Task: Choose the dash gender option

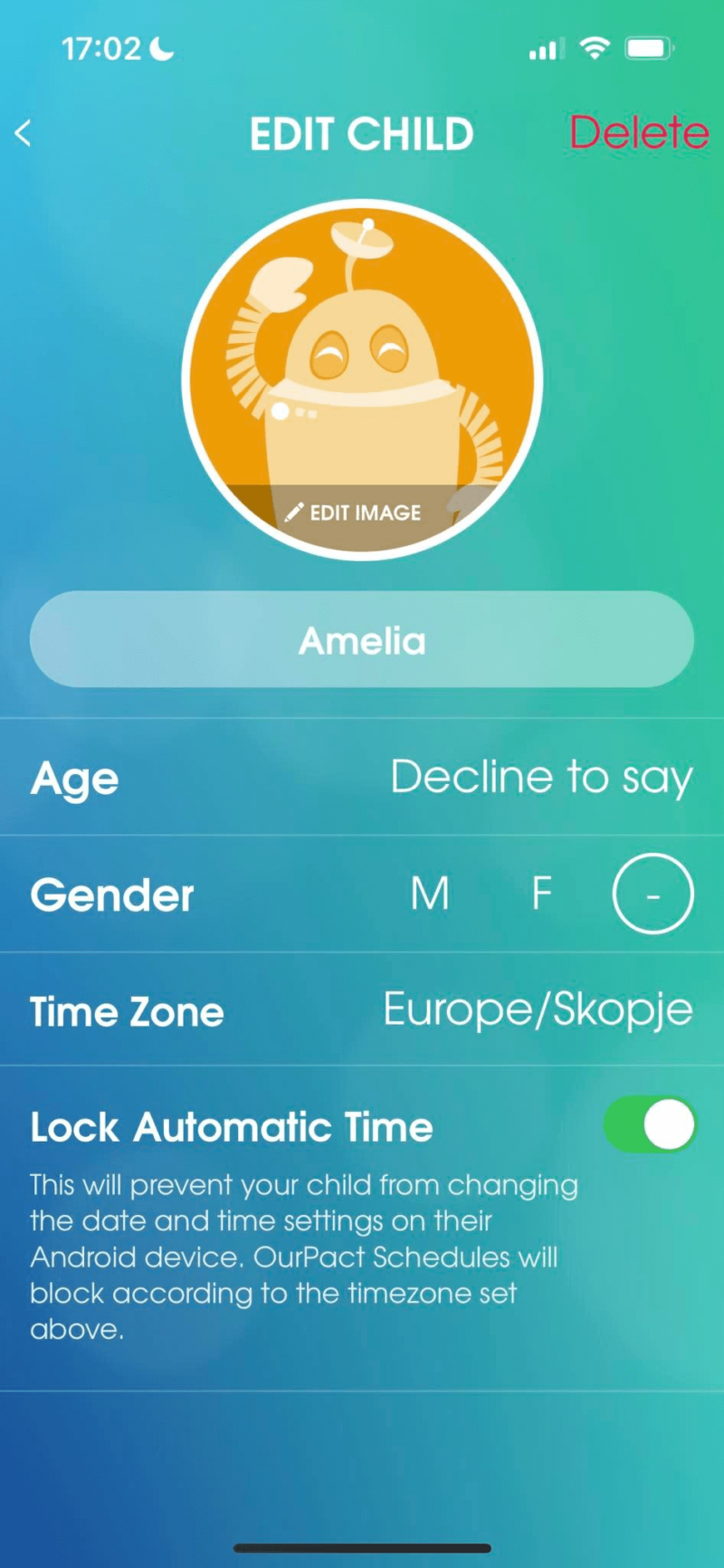Action: click(653, 894)
